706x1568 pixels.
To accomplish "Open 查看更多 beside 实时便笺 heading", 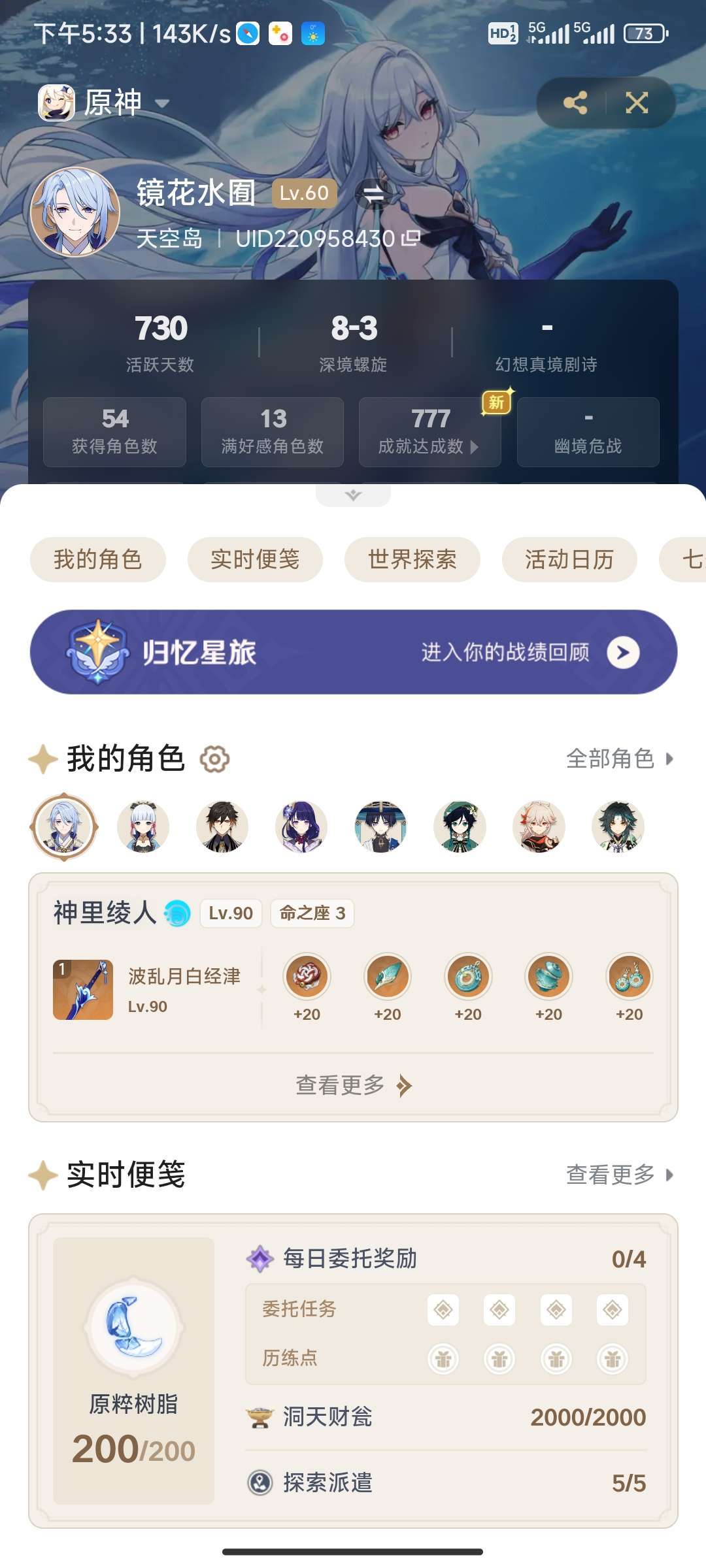I will click(619, 1175).
